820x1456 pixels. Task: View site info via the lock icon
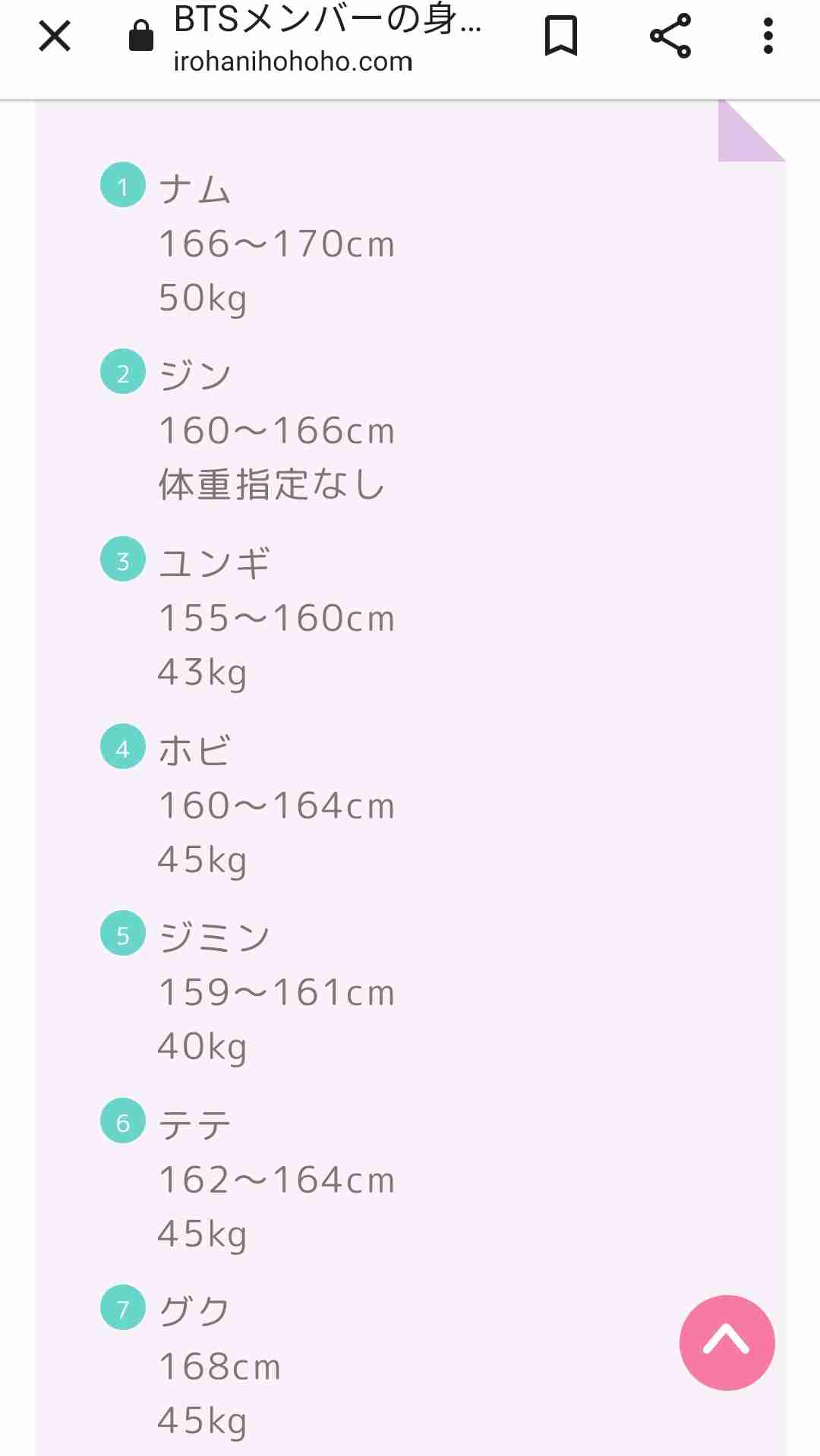(141, 36)
